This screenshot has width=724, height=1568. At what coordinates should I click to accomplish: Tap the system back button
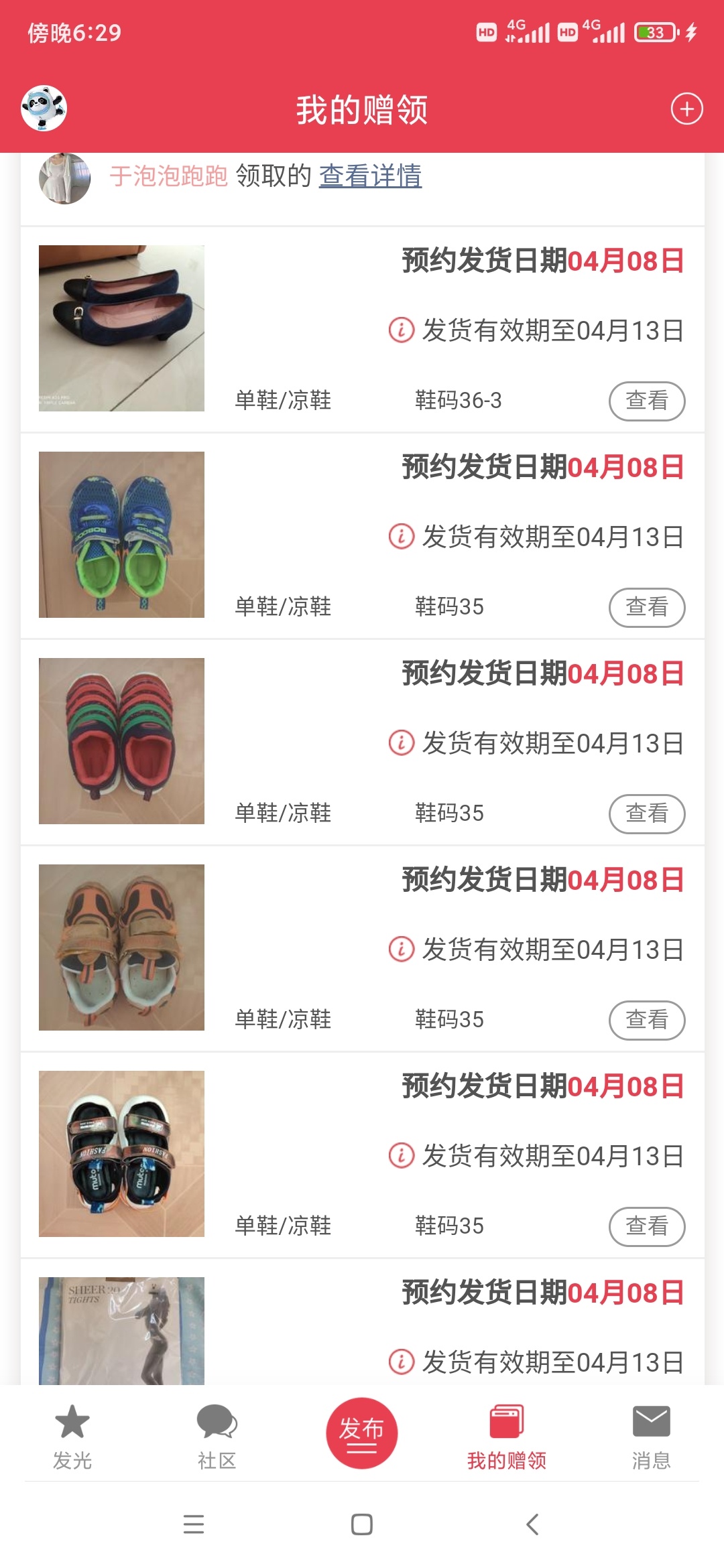(x=532, y=1524)
